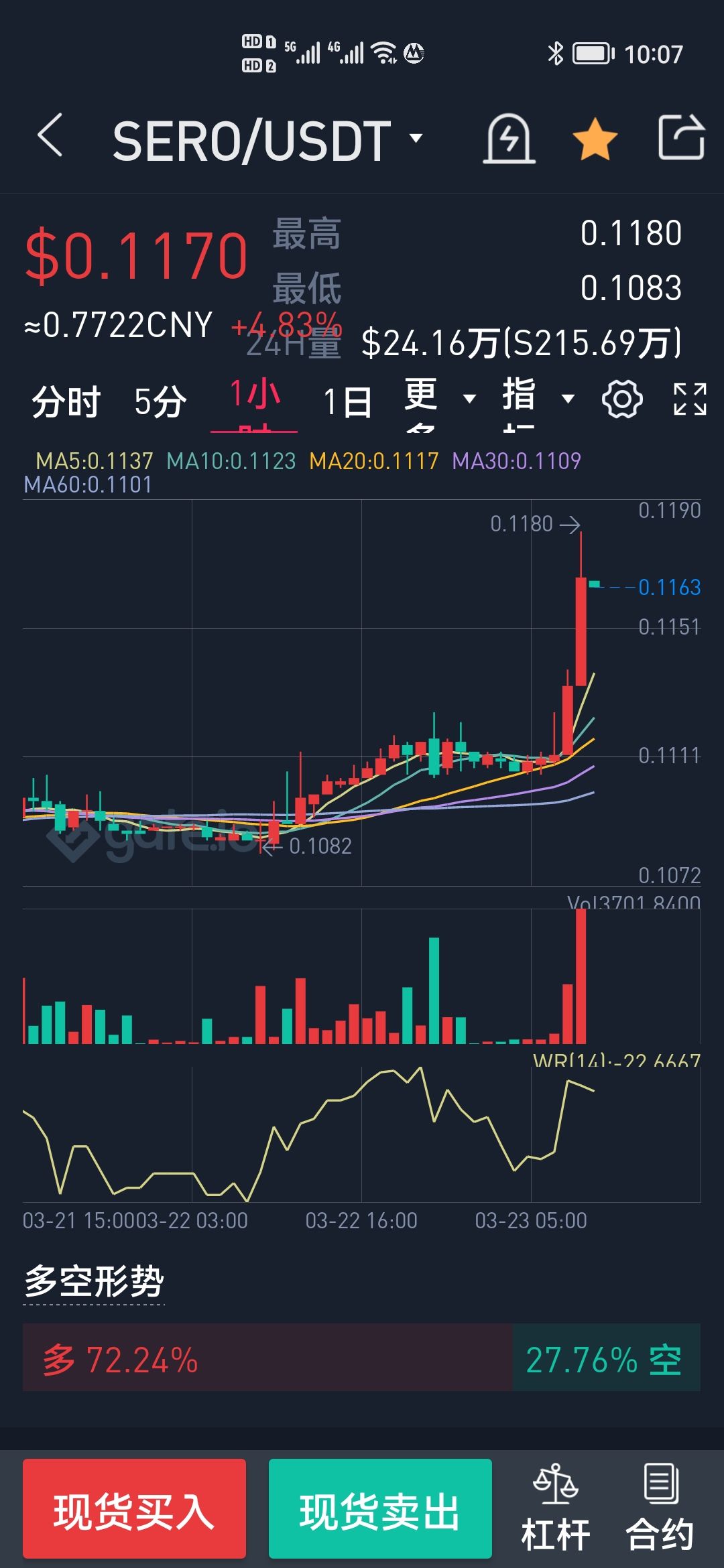Unfavorite SERO/USDT via the star icon

(596, 139)
